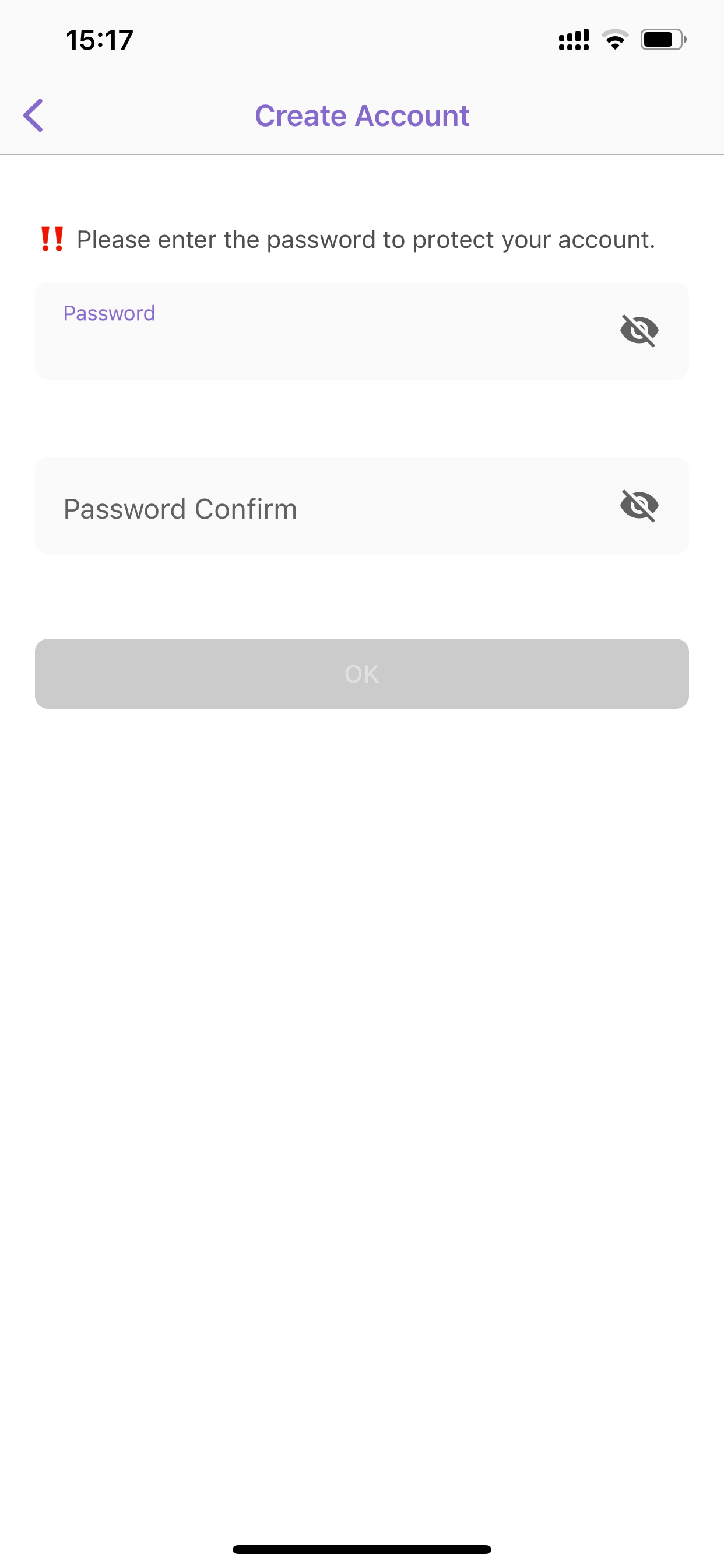
Task: Tap the red double exclamation warning icon
Action: 51,239
